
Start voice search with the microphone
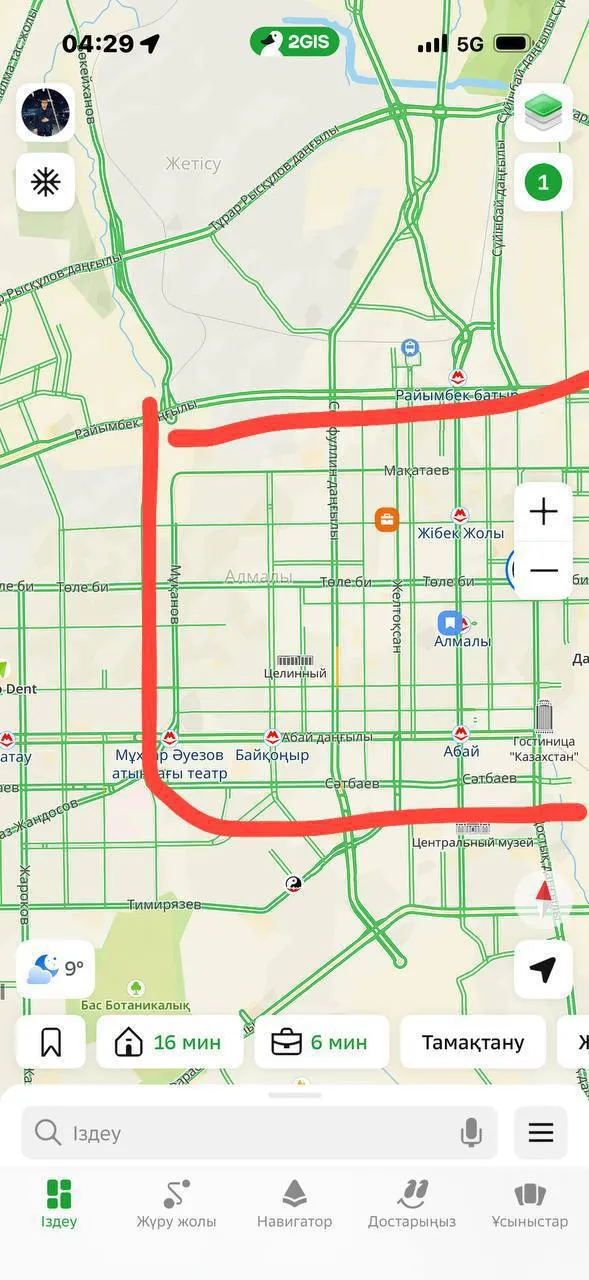[472, 1133]
